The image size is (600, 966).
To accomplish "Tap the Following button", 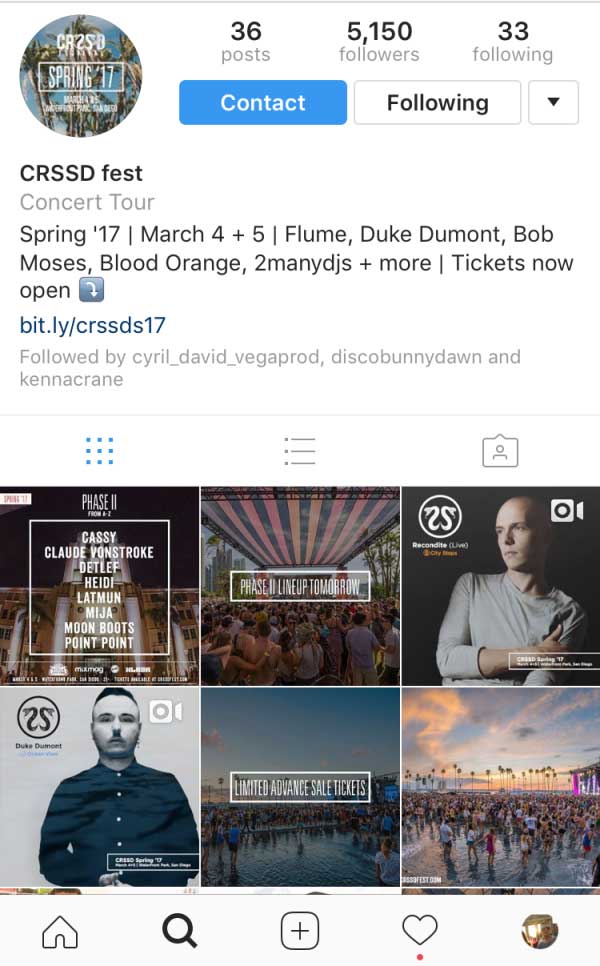I will click(x=437, y=102).
